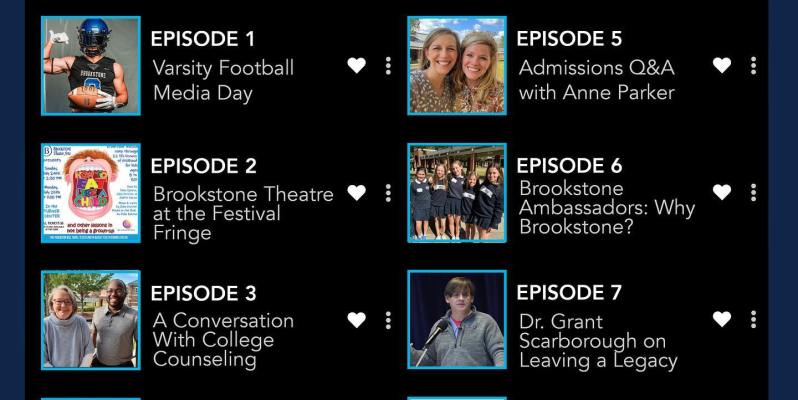Open the more options menu for Episode 1
This screenshot has height=400, width=798.
coord(388,66)
